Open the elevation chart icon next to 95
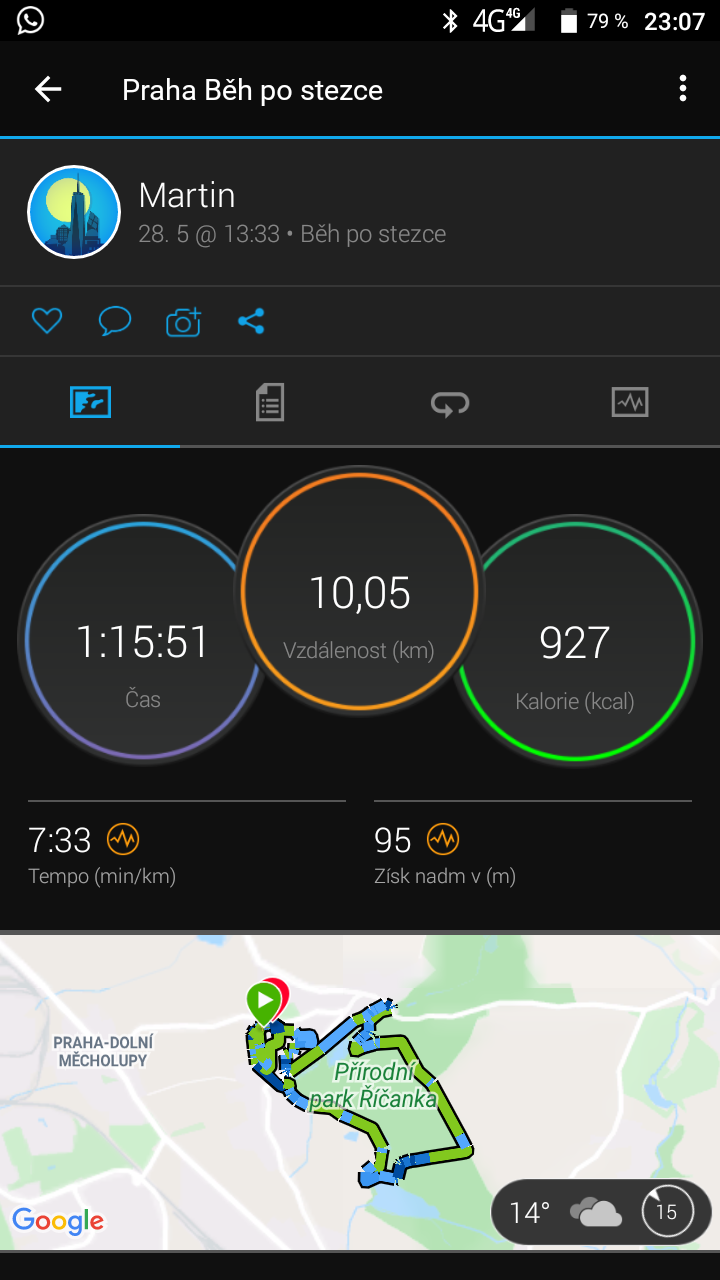 click(x=443, y=839)
